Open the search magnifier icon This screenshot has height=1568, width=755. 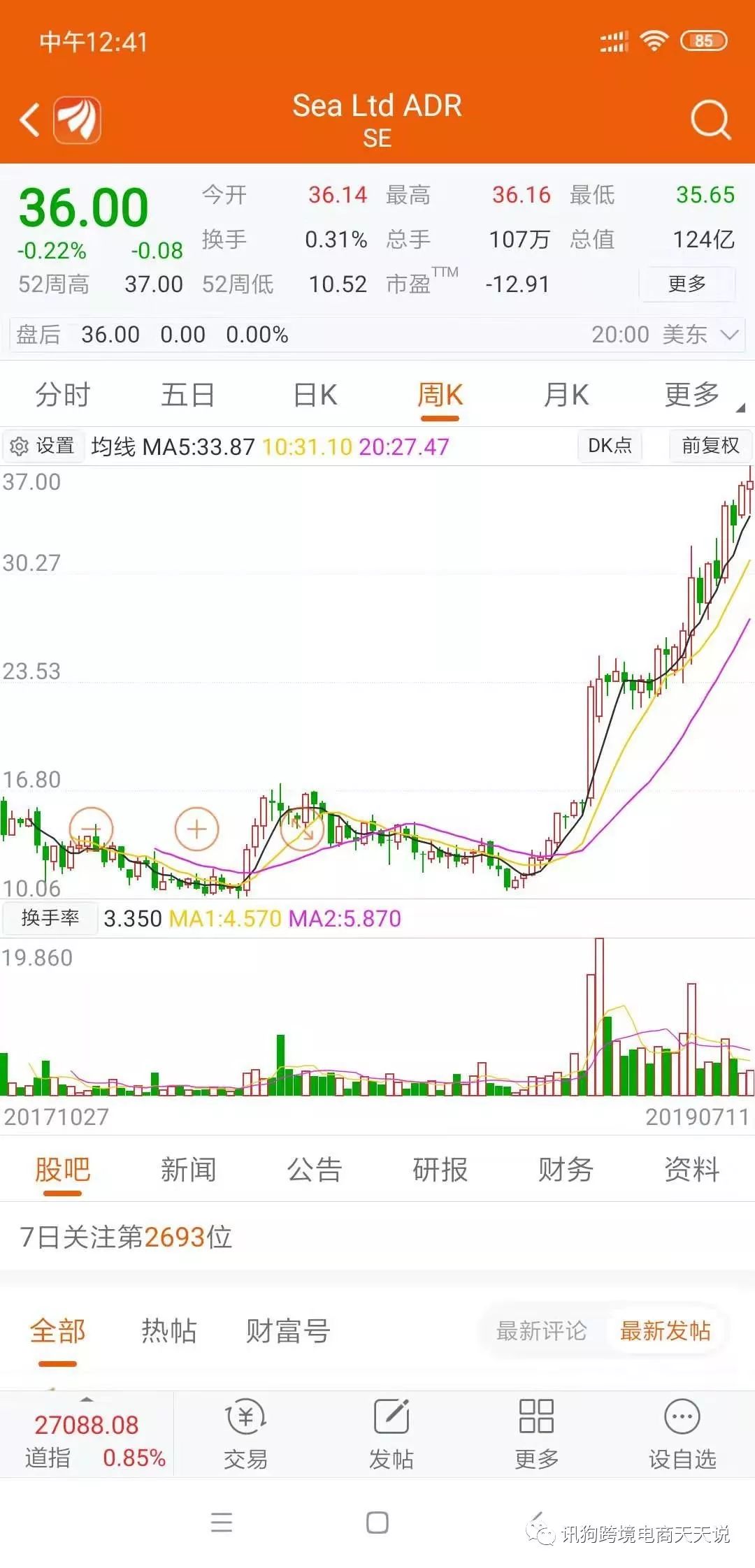(x=710, y=120)
